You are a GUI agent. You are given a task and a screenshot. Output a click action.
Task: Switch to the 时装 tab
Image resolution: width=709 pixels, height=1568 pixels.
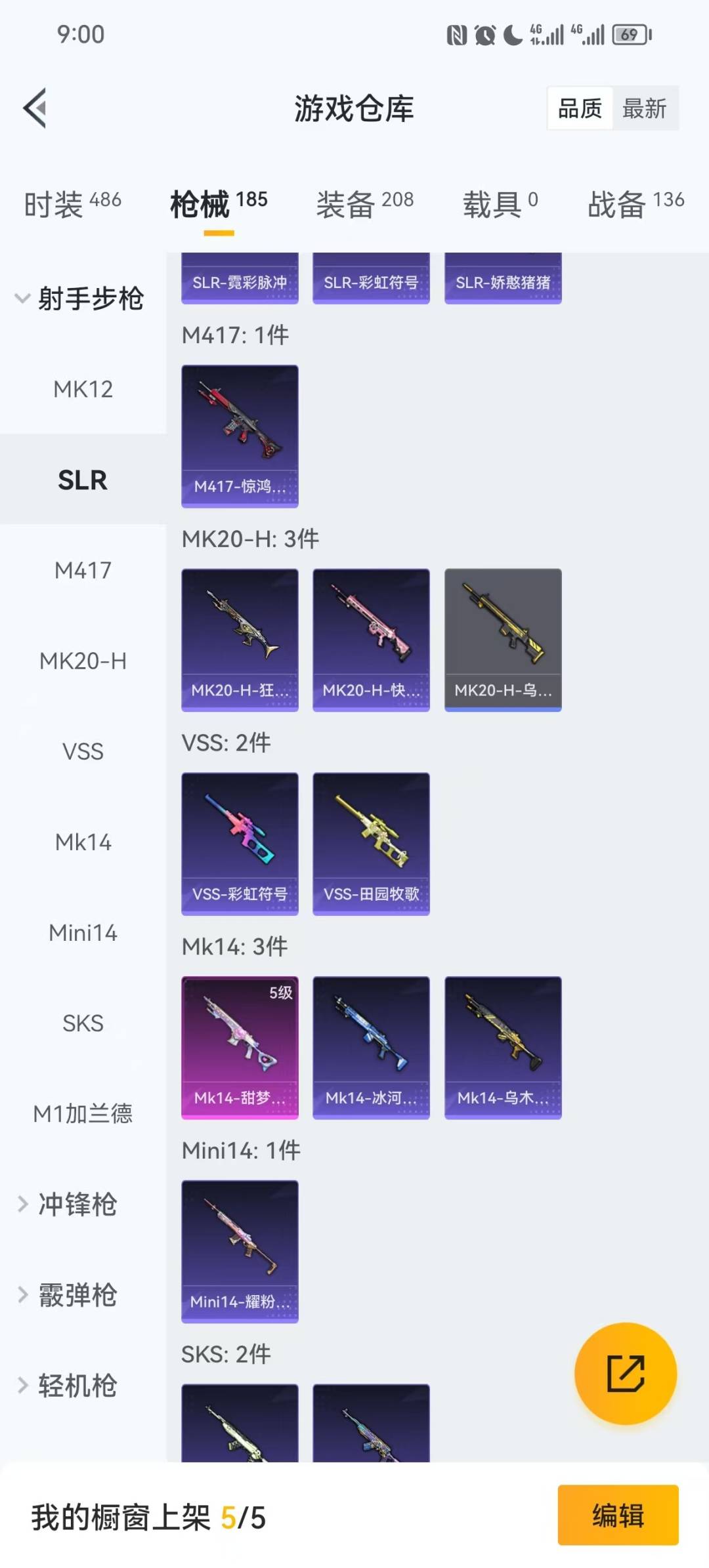coord(72,203)
